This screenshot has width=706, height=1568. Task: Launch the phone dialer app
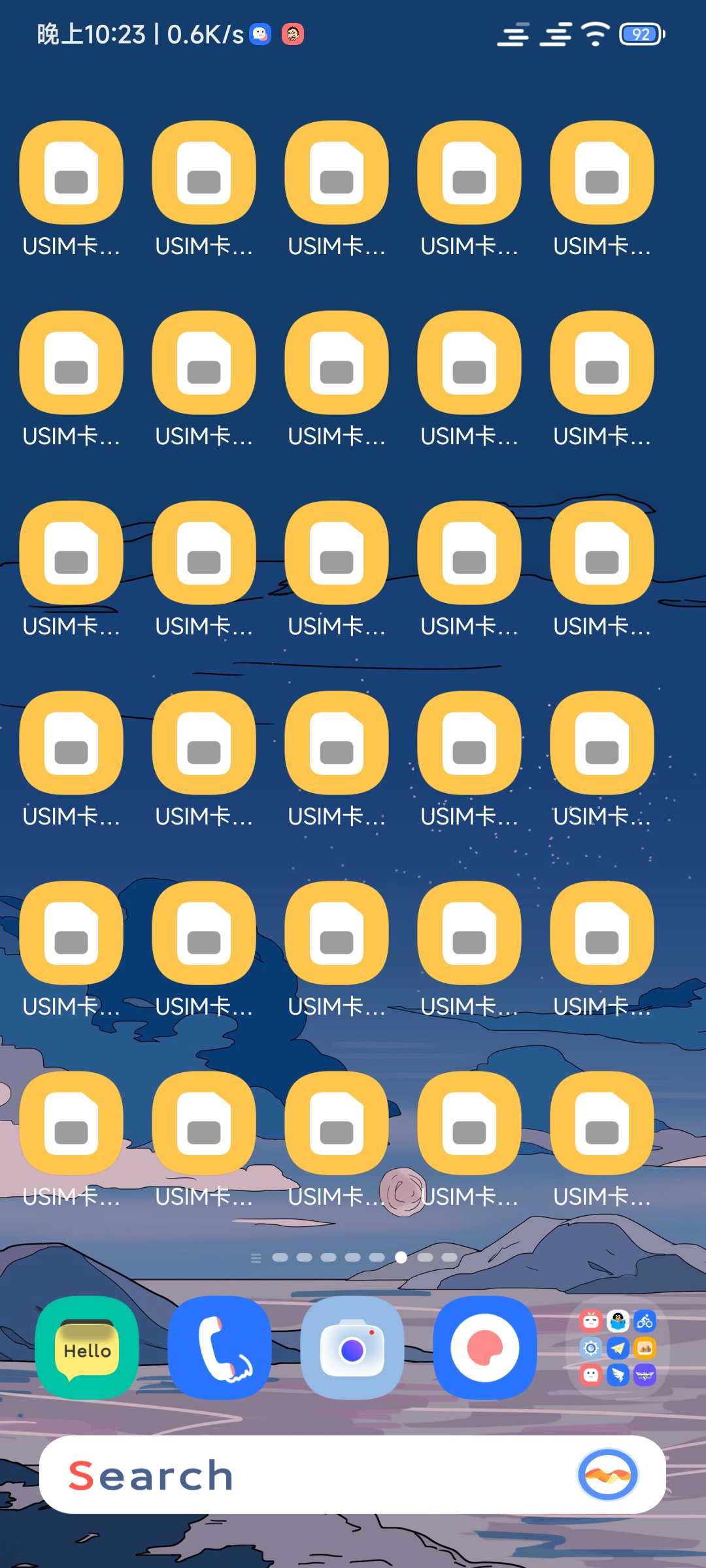(220, 1347)
